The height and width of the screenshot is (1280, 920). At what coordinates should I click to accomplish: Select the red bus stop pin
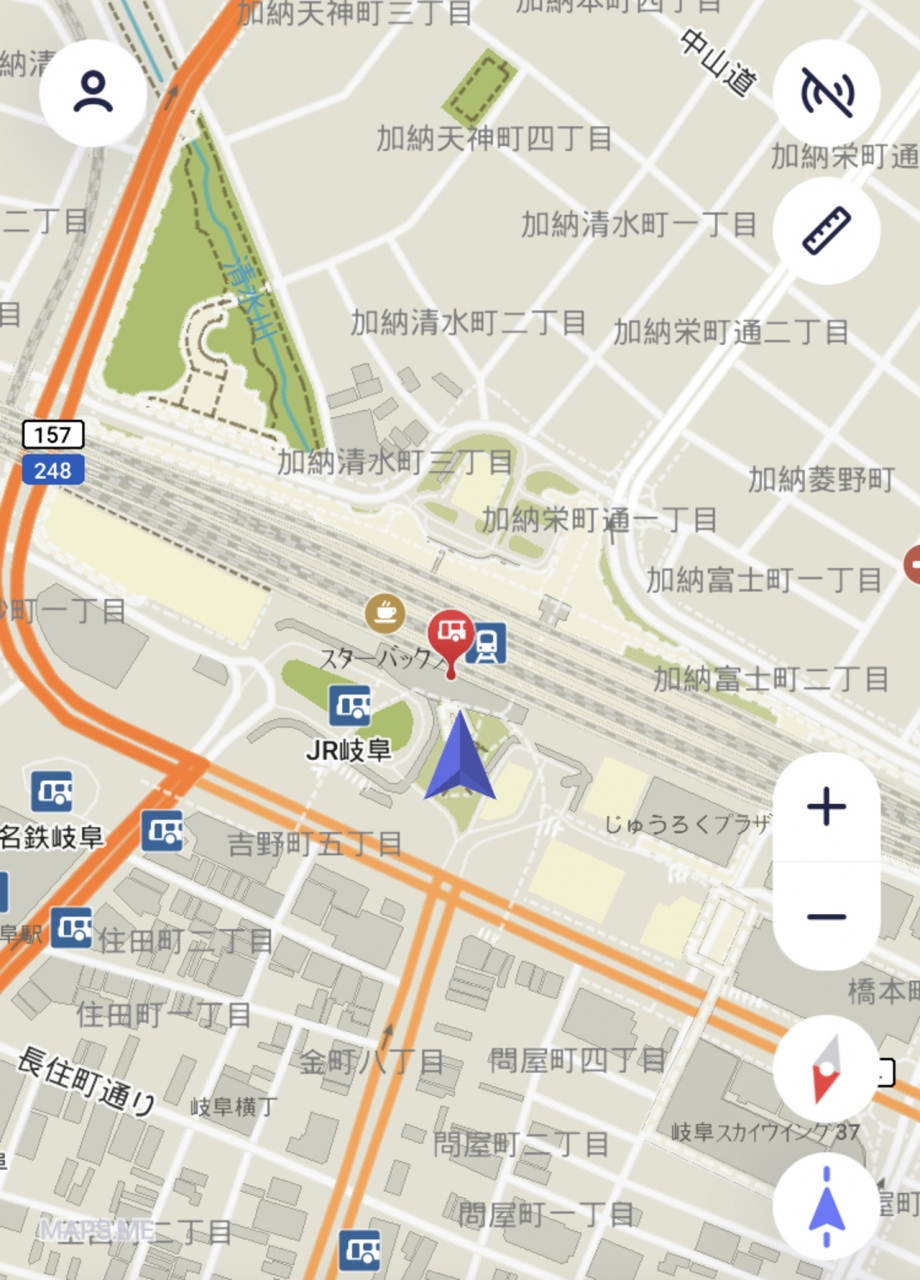coord(451,635)
